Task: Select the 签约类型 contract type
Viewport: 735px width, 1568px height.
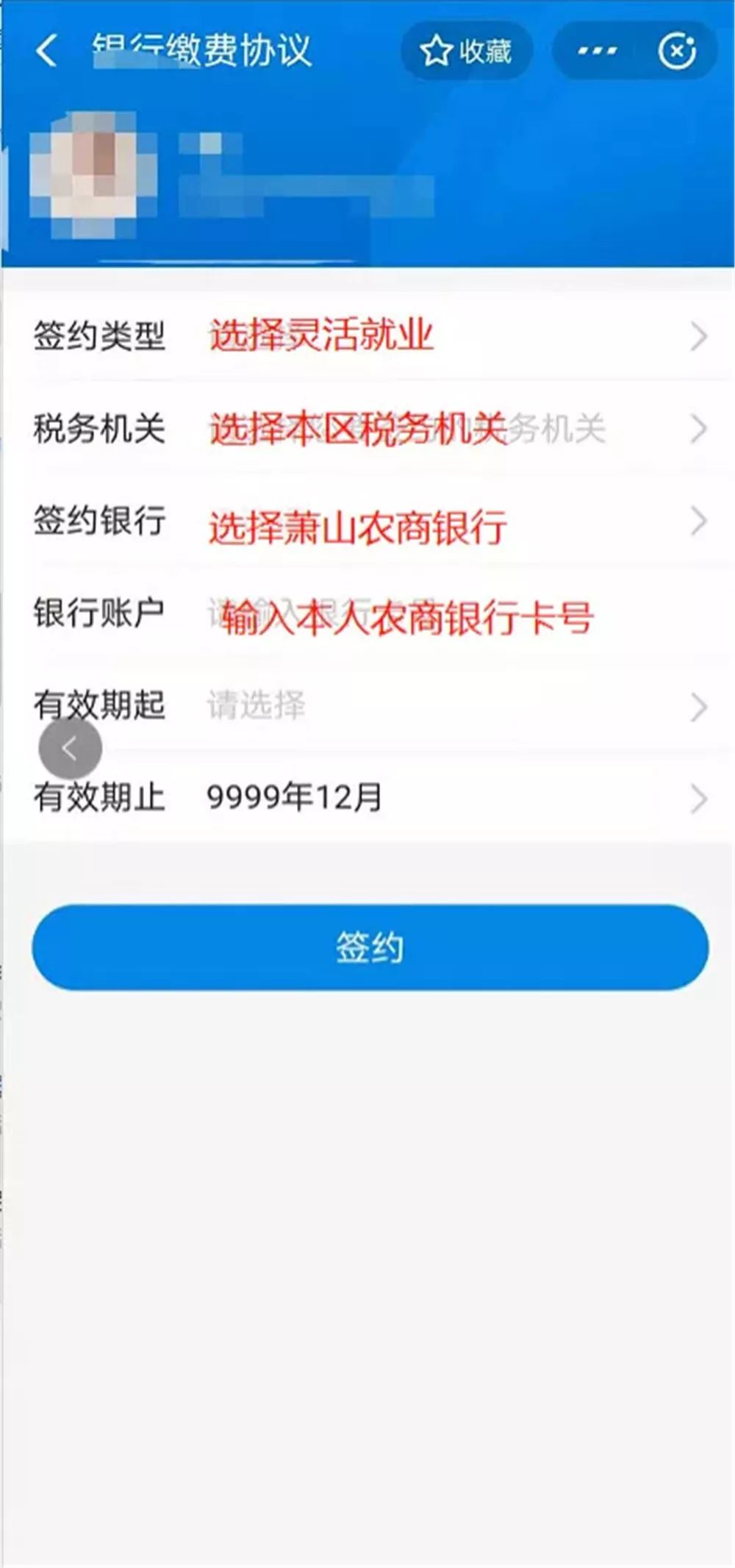Action: [369, 336]
